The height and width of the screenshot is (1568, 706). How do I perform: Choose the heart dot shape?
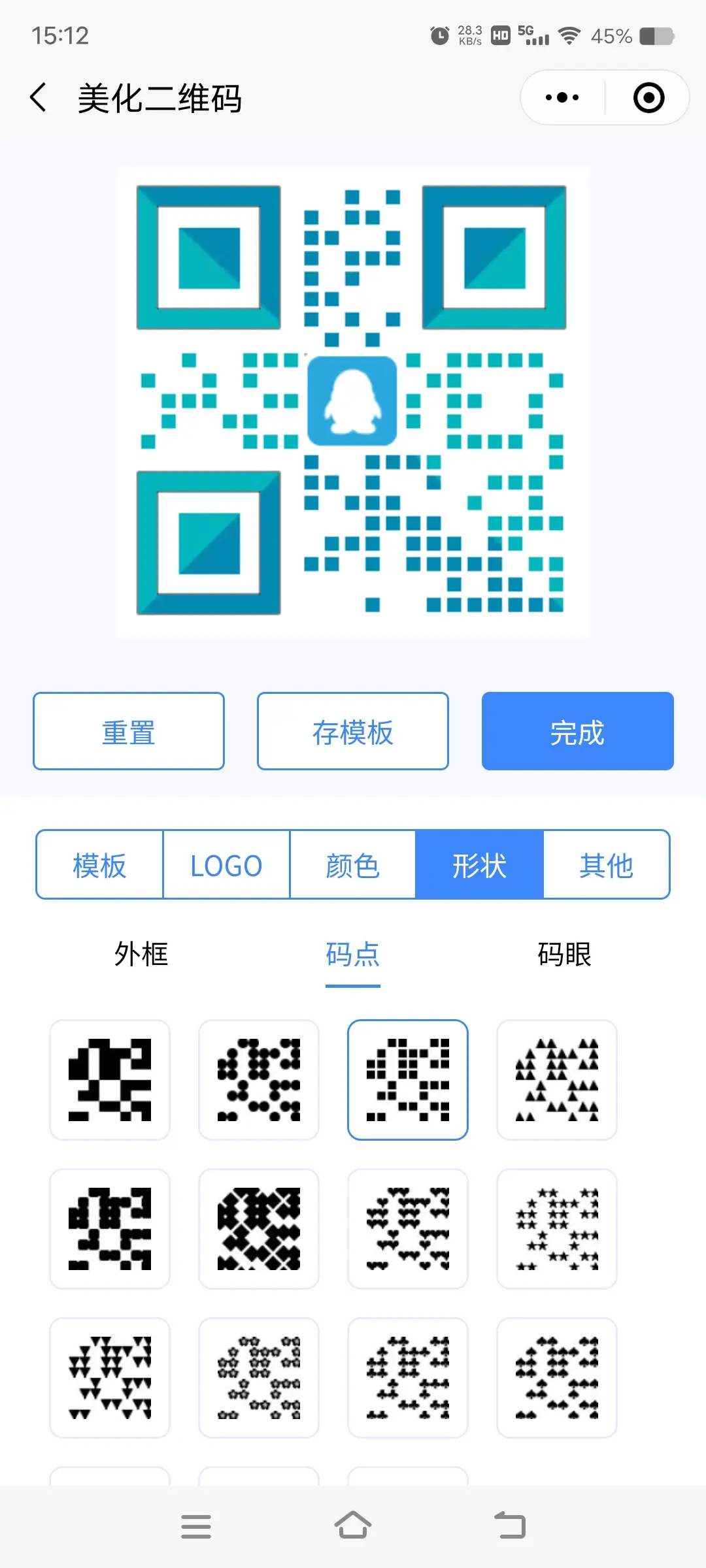[408, 1229]
